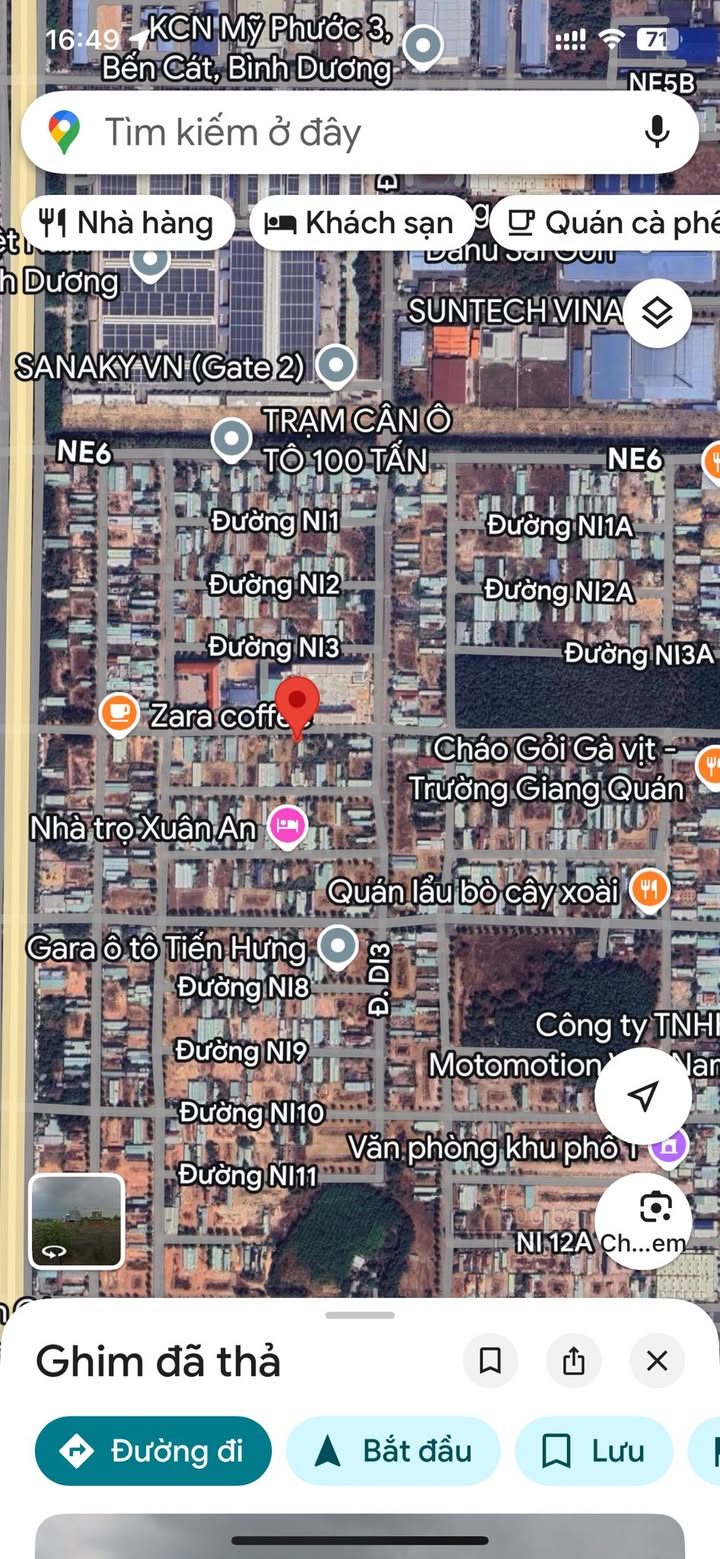
Task: Tap the Lưu button
Action: pyautogui.click(x=594, y=1451)
